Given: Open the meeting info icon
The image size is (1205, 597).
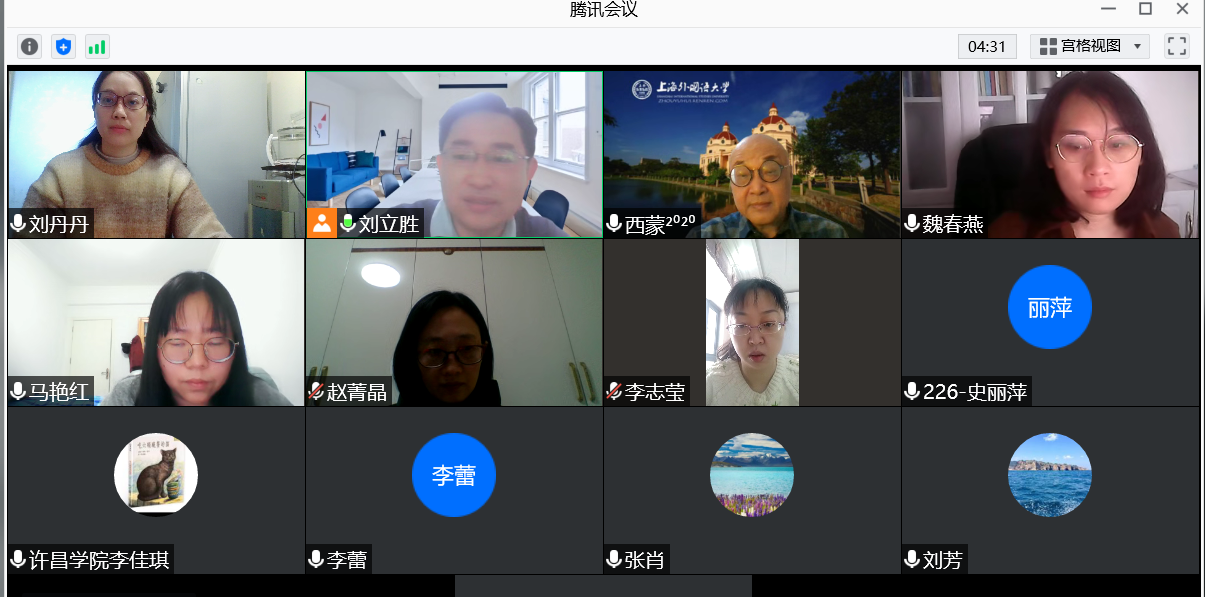Looking at the screenshot, I should click(30, 46).
